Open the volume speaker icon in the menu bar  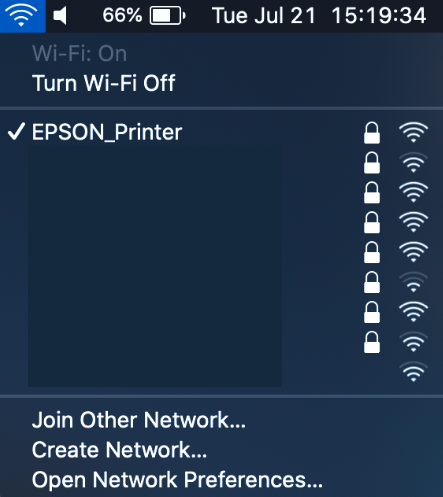coord(60,16)
